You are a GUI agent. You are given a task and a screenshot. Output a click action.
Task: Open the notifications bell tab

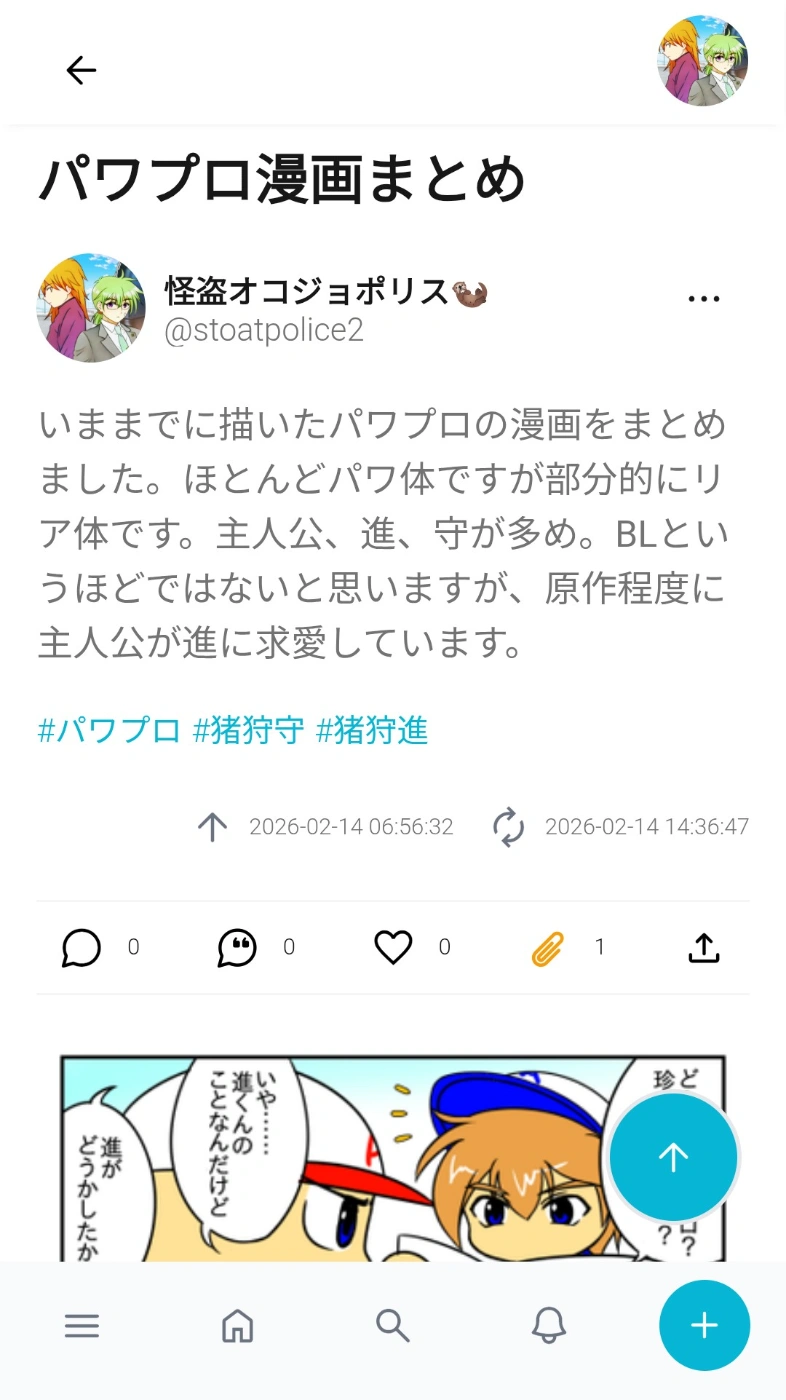548,1326
